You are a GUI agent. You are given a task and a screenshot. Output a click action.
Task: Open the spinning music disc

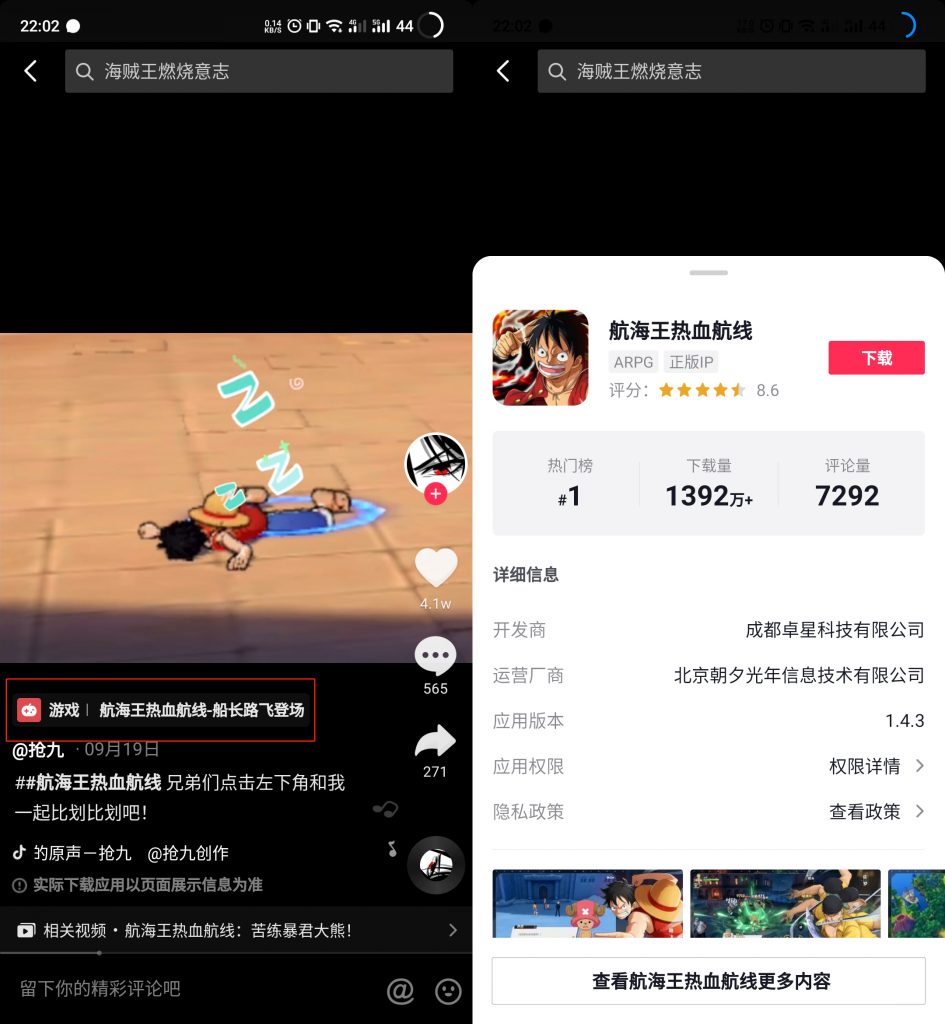pos(436,863)
